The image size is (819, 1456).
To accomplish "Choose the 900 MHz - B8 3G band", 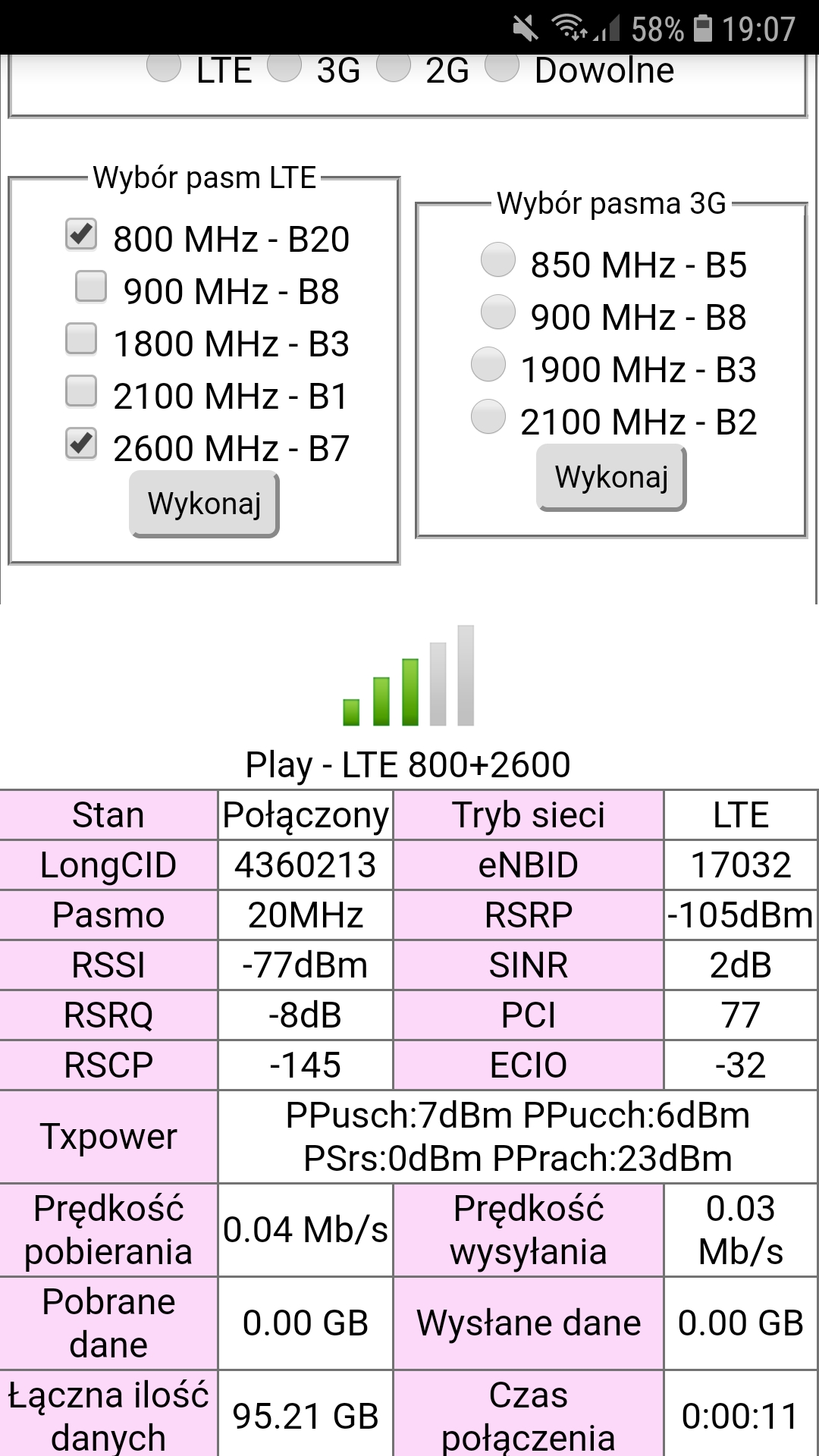I will (x=498, y=312).
